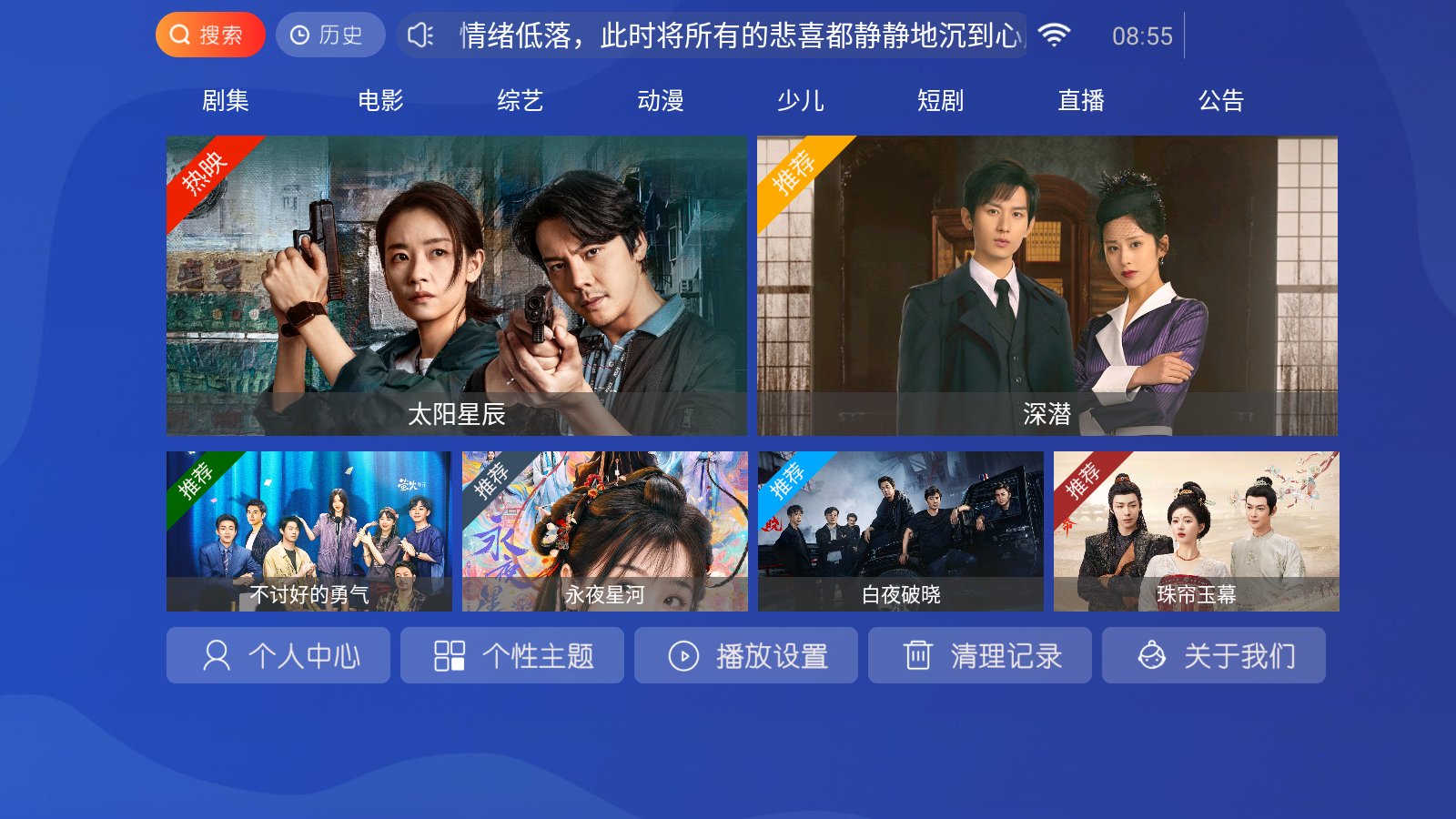Open the recommended show 深潜
The height and width of the screenshot is (819, 1456).
pos(1046,286)
